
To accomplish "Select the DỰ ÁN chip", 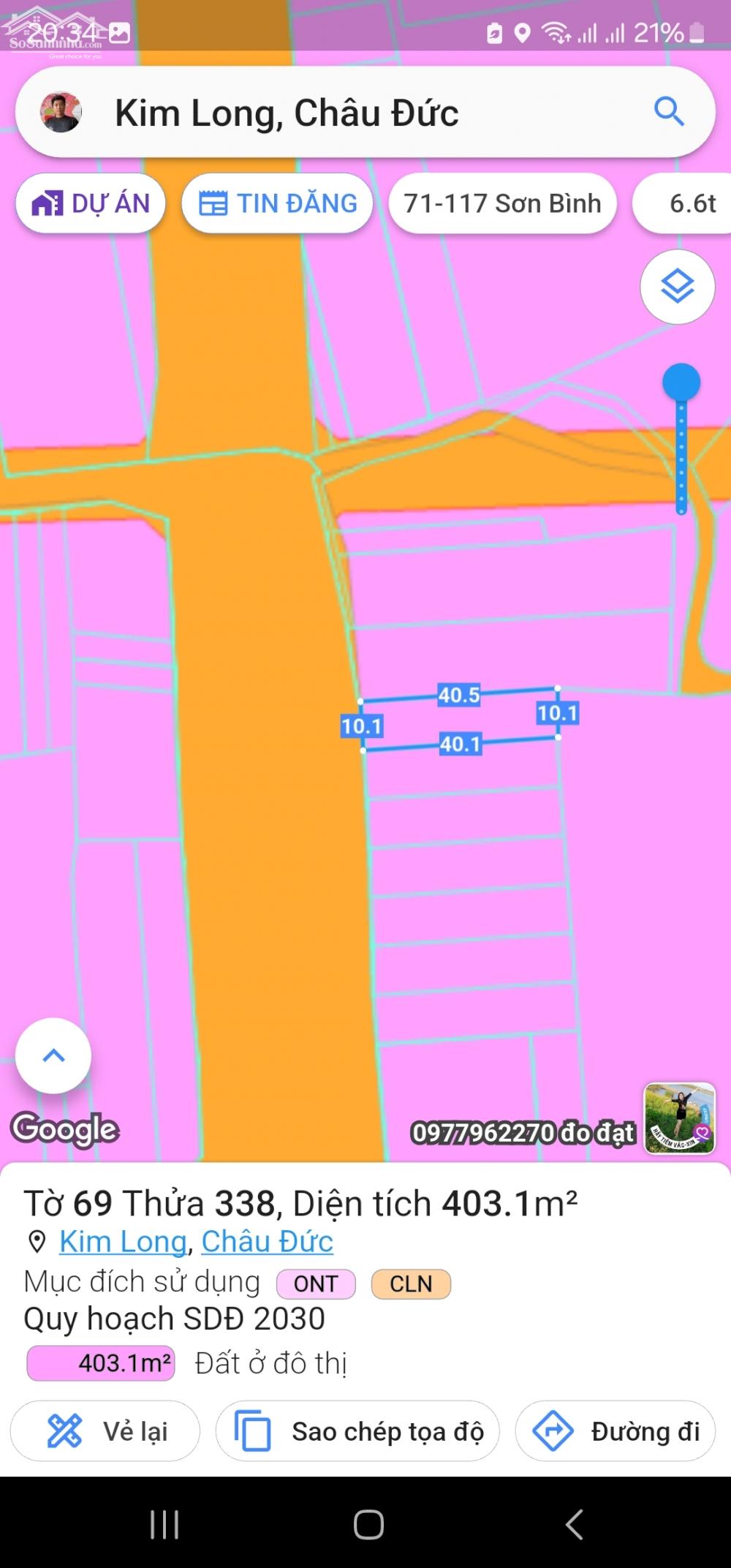I will (x=91, y=203).
